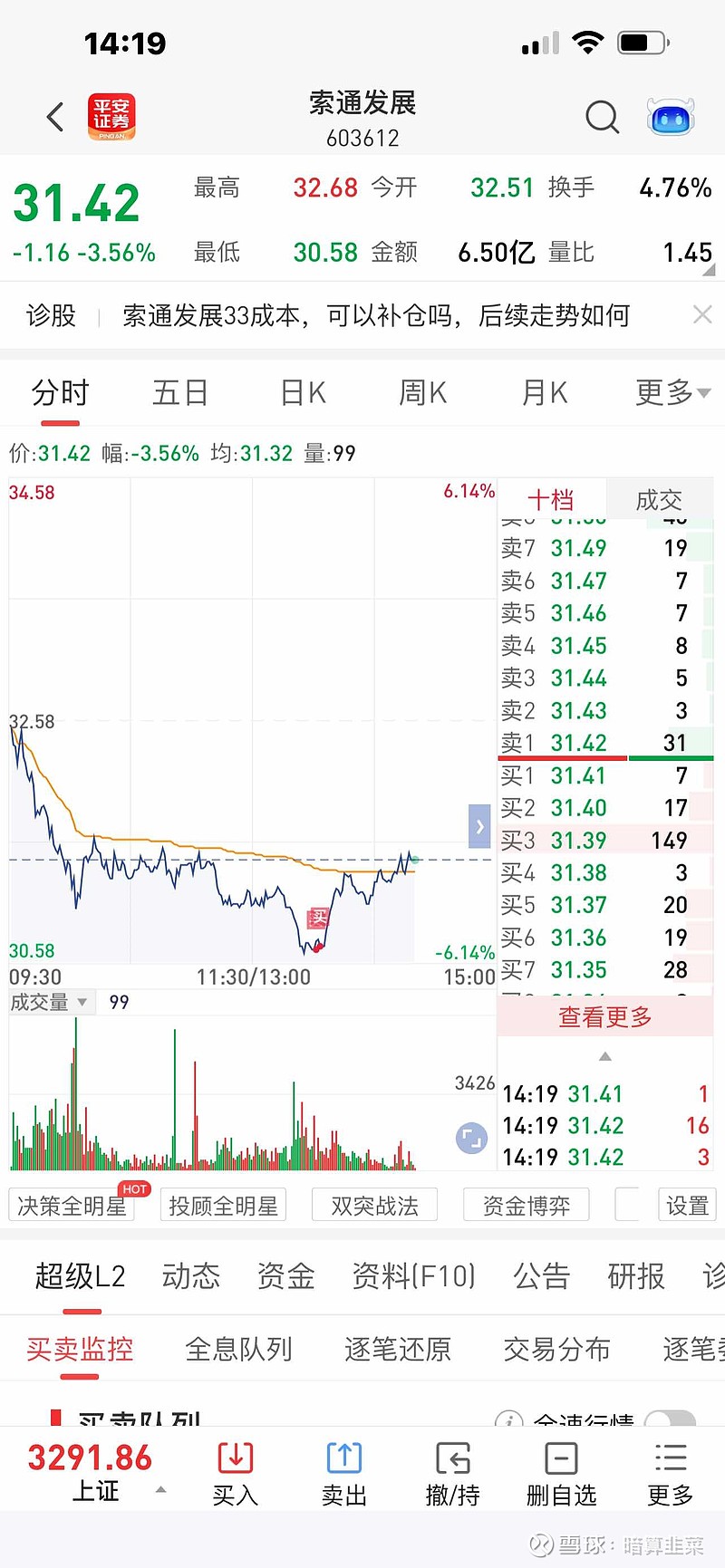This screenshot has height=1568, width=725.
Task: Tap 买入 in the bottom bar
Action: [236, 1475]
